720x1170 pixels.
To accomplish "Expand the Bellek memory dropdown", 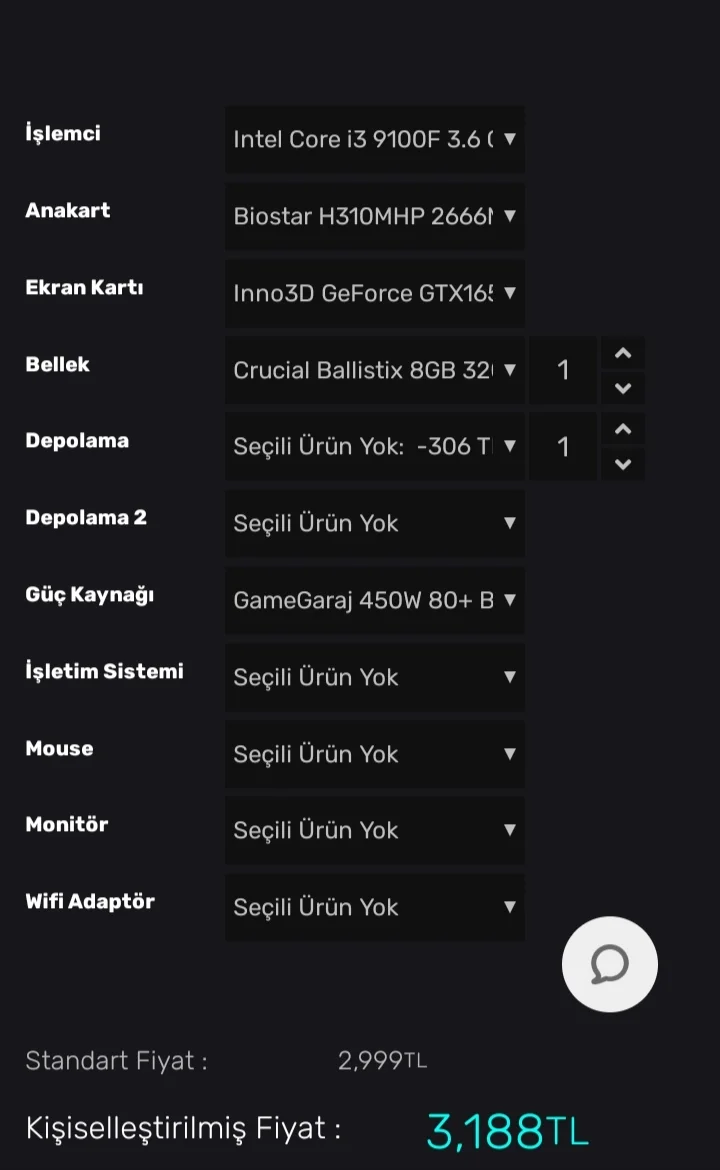I will [375, 370].
